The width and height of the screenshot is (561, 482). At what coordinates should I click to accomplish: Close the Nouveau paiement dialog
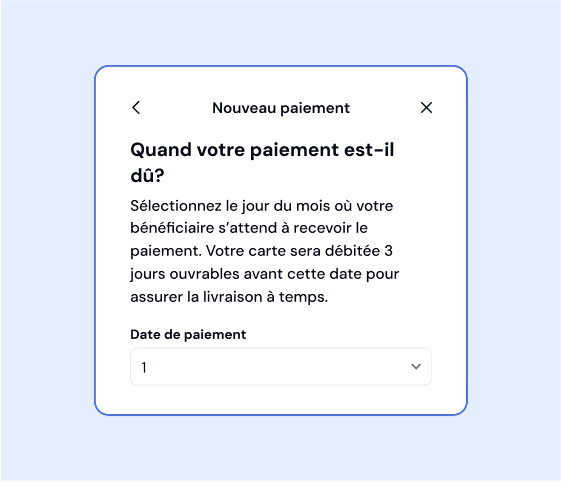(x=426, y=107)
